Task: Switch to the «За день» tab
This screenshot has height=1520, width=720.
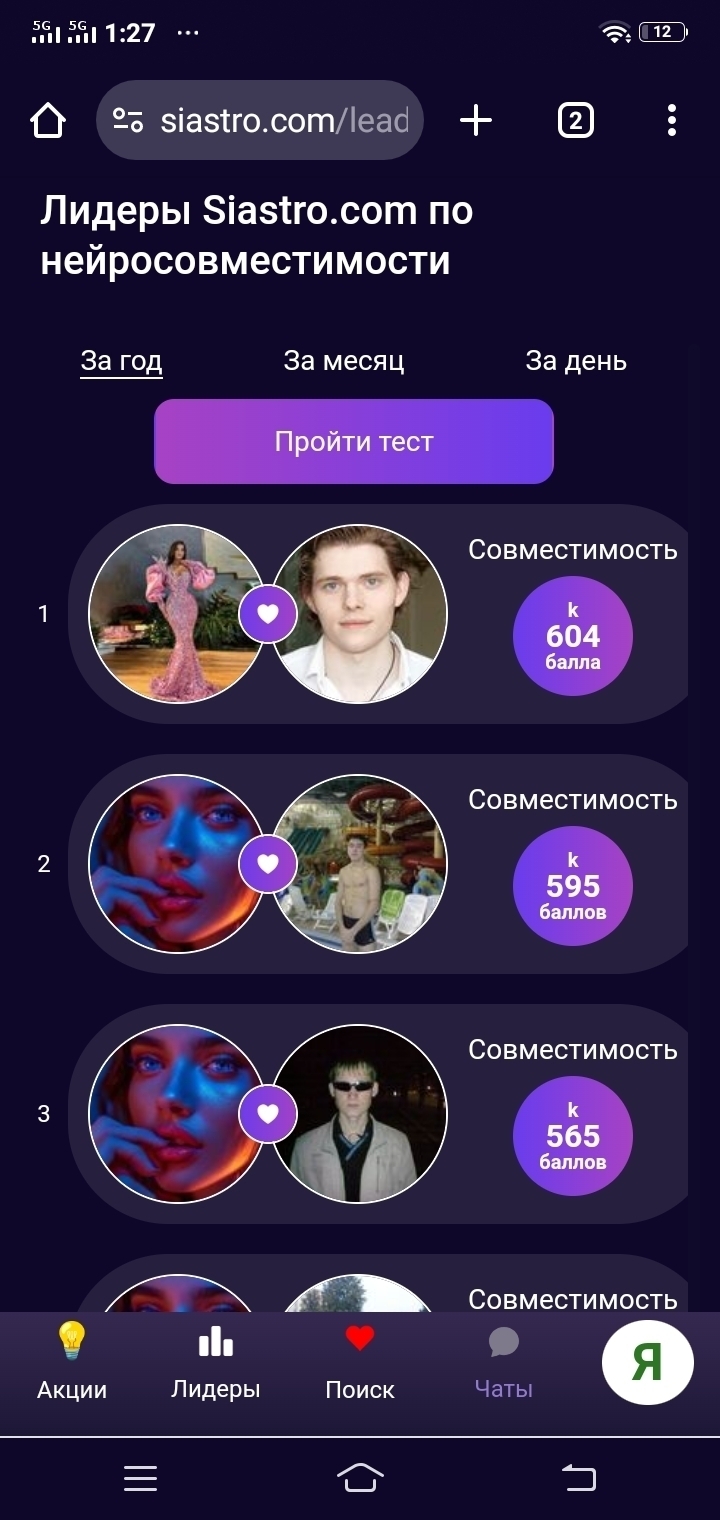Action: tap(576, 361)
